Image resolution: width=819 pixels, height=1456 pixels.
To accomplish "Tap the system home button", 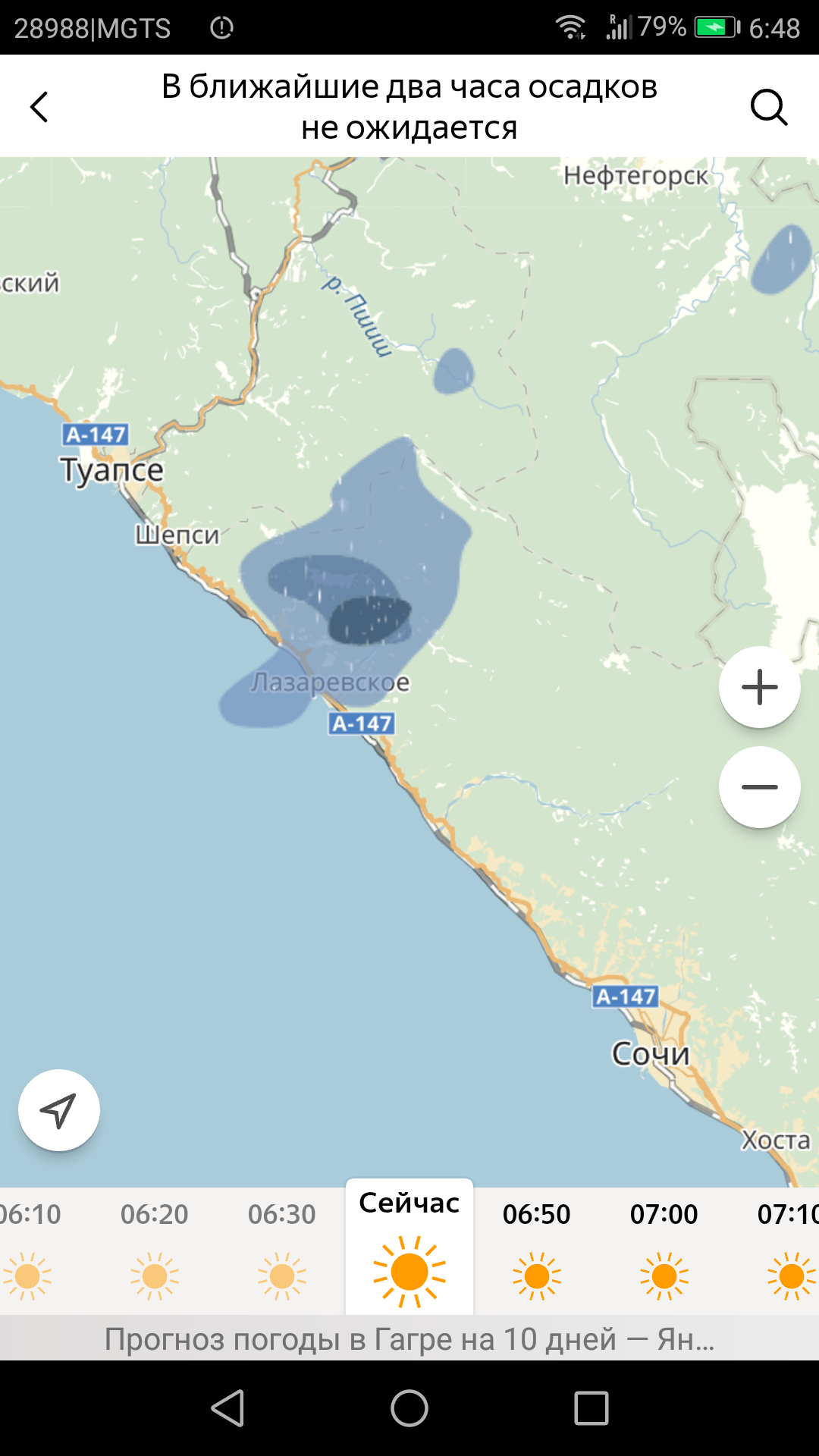I will click(409, 1409).
